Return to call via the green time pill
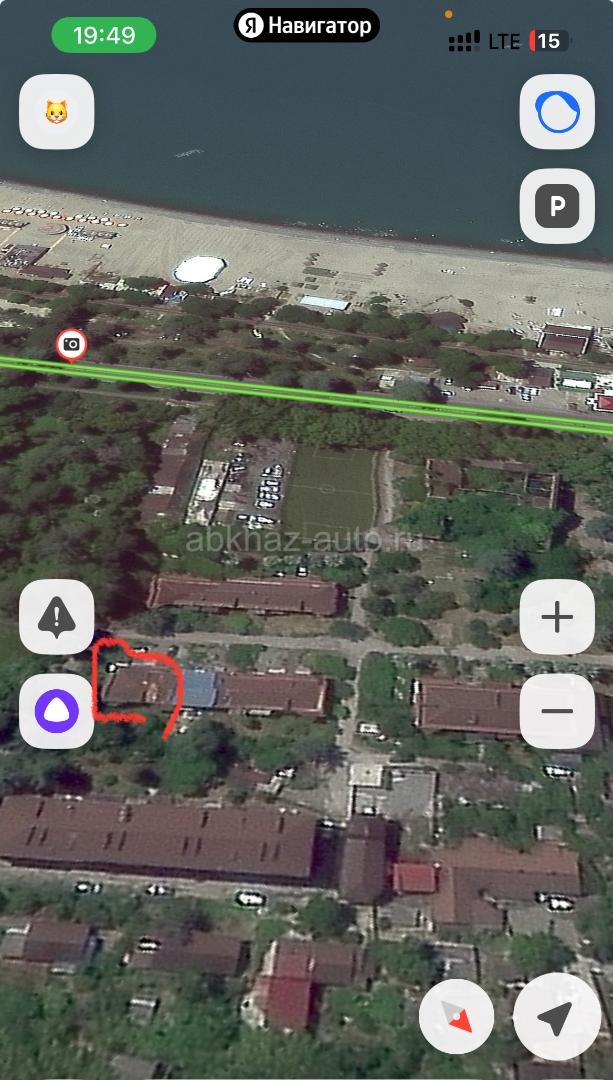 104,35
